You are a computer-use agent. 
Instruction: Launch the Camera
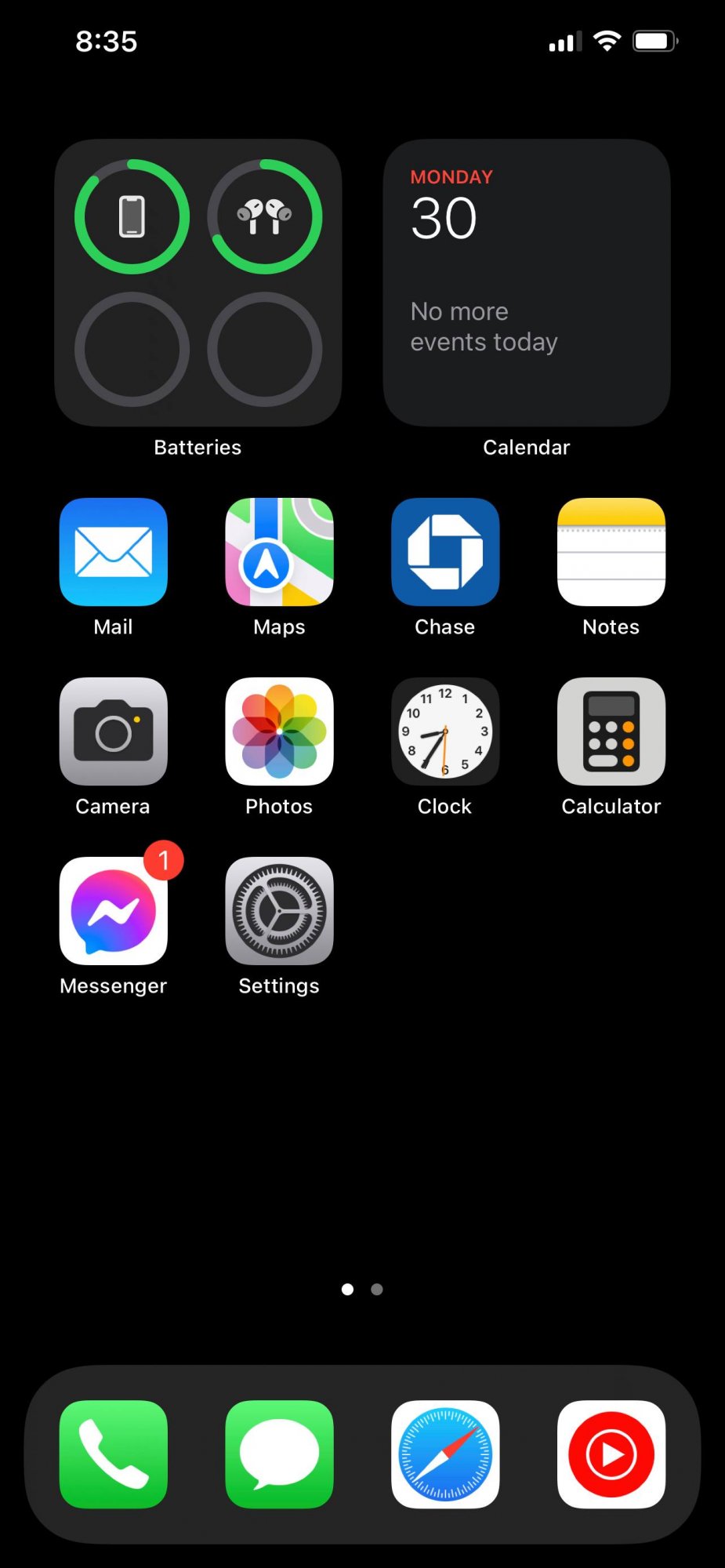pyautogui.click(x=114, y=731)
